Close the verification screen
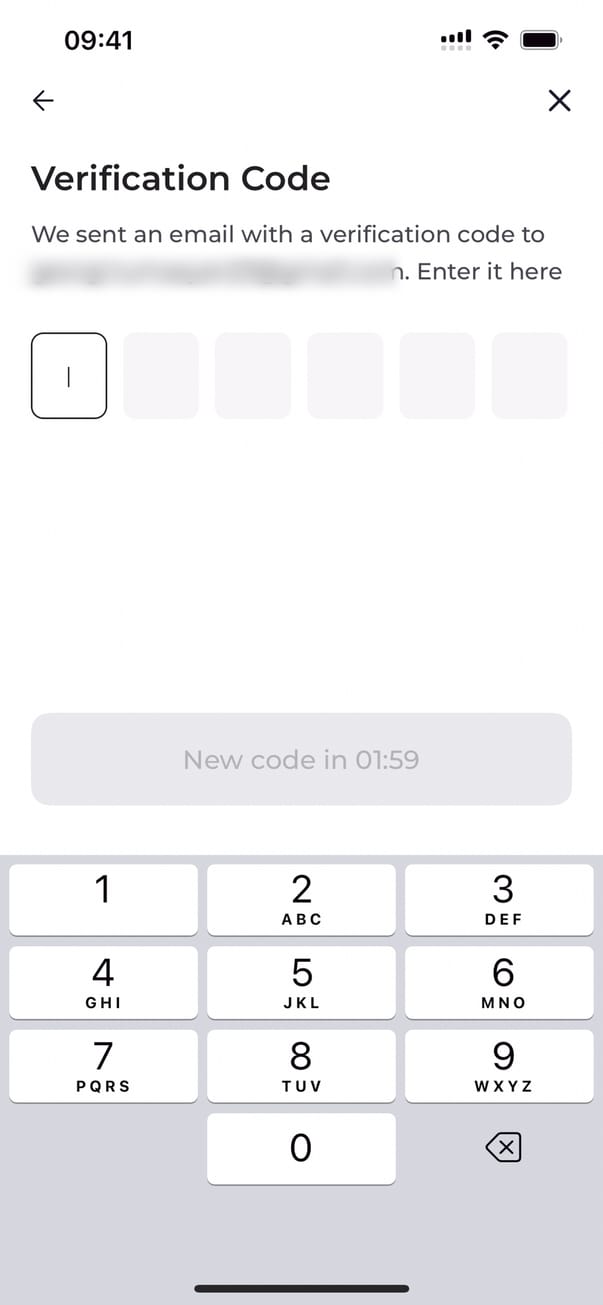Viewport: 603px width, 1305px height. tap(559, 100)
